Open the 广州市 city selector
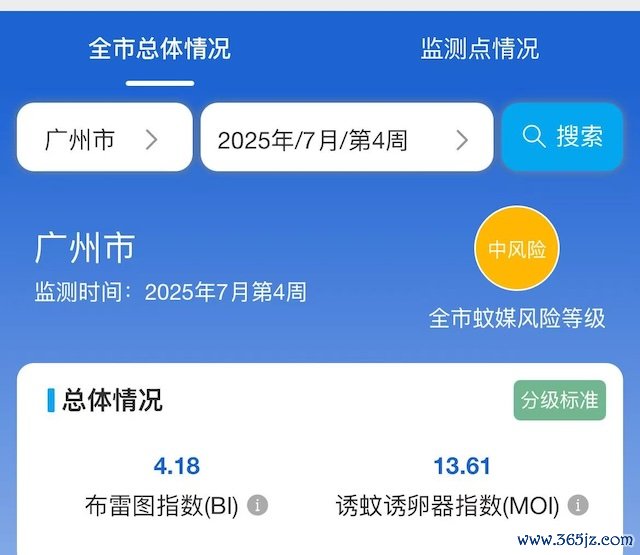The width and height of the screenshot is (640, 555). click(x=104, y=138)
